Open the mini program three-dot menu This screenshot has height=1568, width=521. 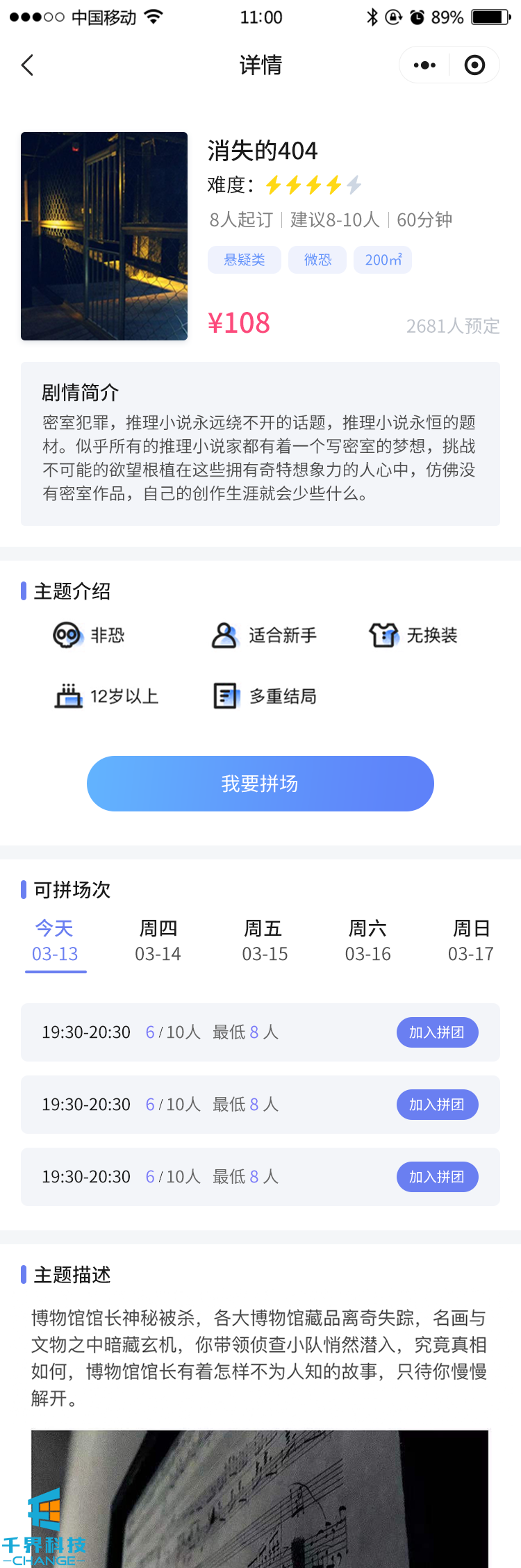424,65
